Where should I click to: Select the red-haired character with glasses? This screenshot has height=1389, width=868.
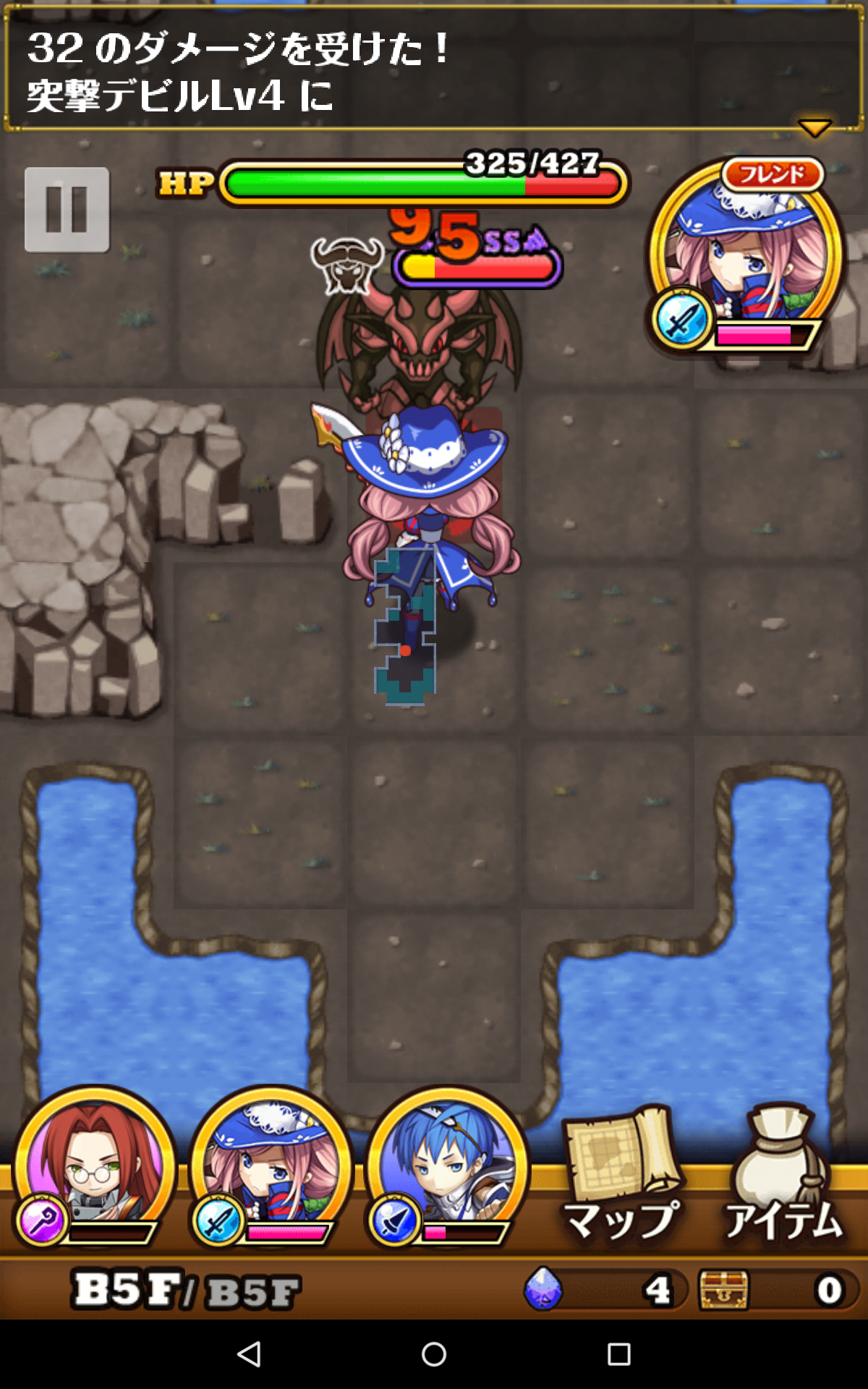[x=94, y=1166]
